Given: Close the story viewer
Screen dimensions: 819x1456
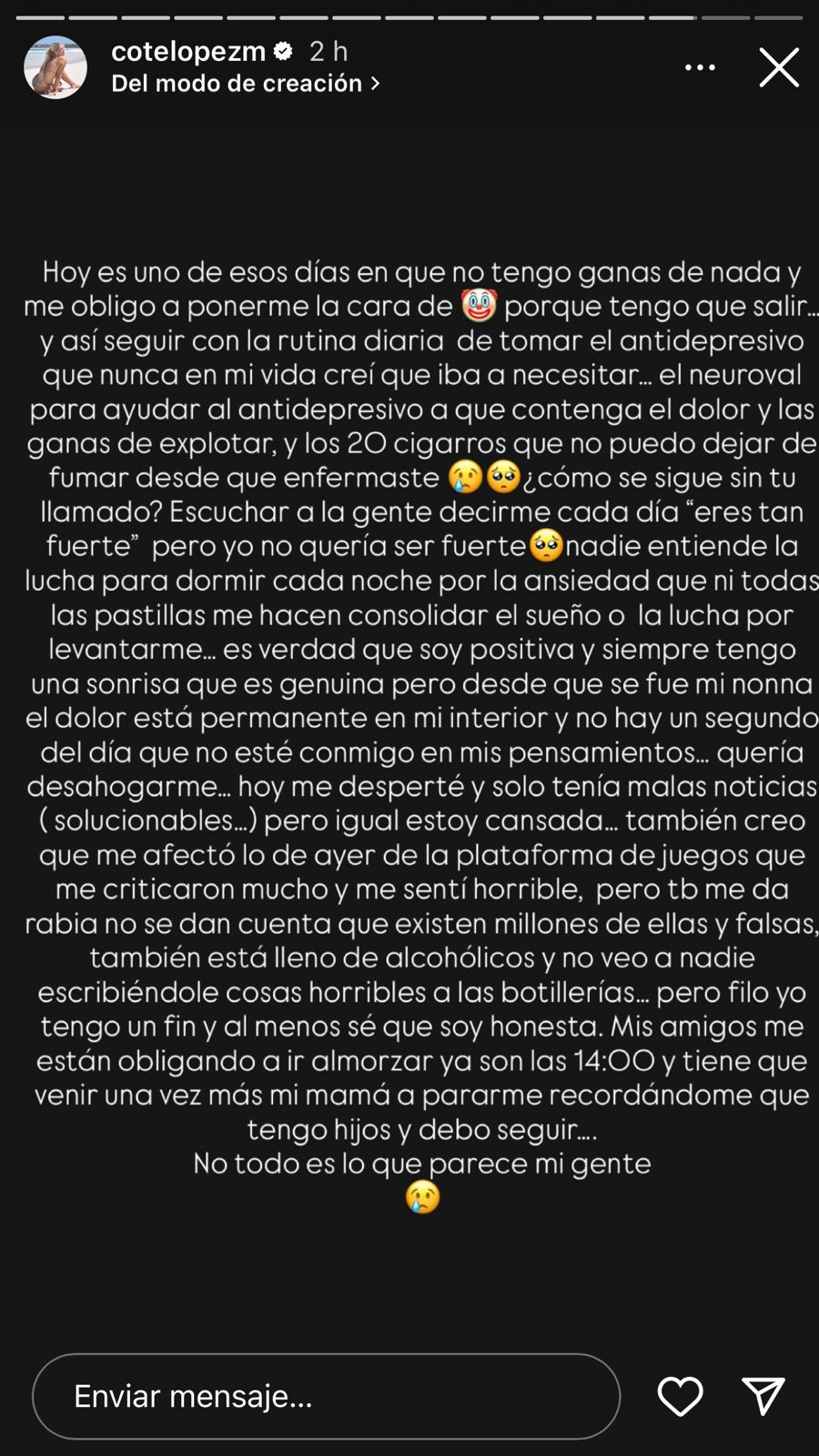Looking at the screenshot, I should coord(779,67).
